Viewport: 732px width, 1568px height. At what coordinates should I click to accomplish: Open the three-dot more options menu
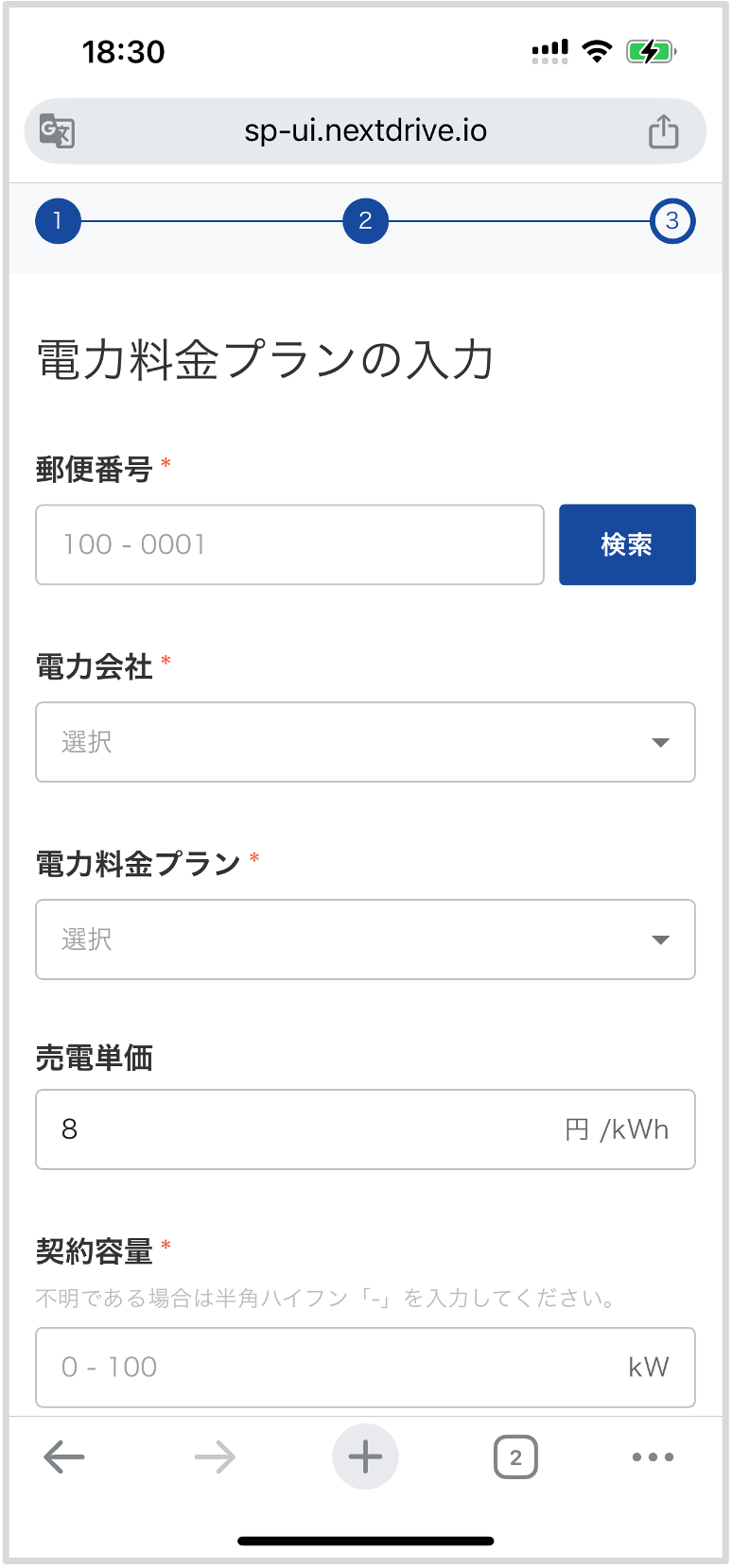click(653, 1456)
